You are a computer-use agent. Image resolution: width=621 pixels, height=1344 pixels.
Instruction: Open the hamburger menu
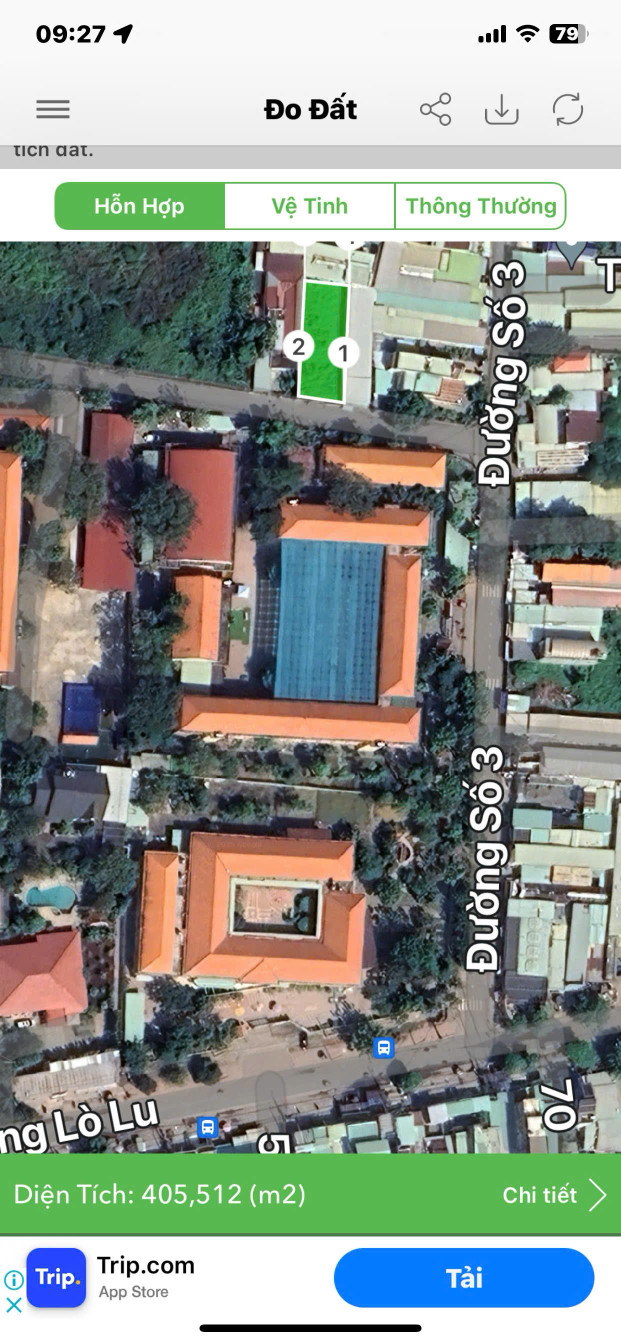pos(53,110)
